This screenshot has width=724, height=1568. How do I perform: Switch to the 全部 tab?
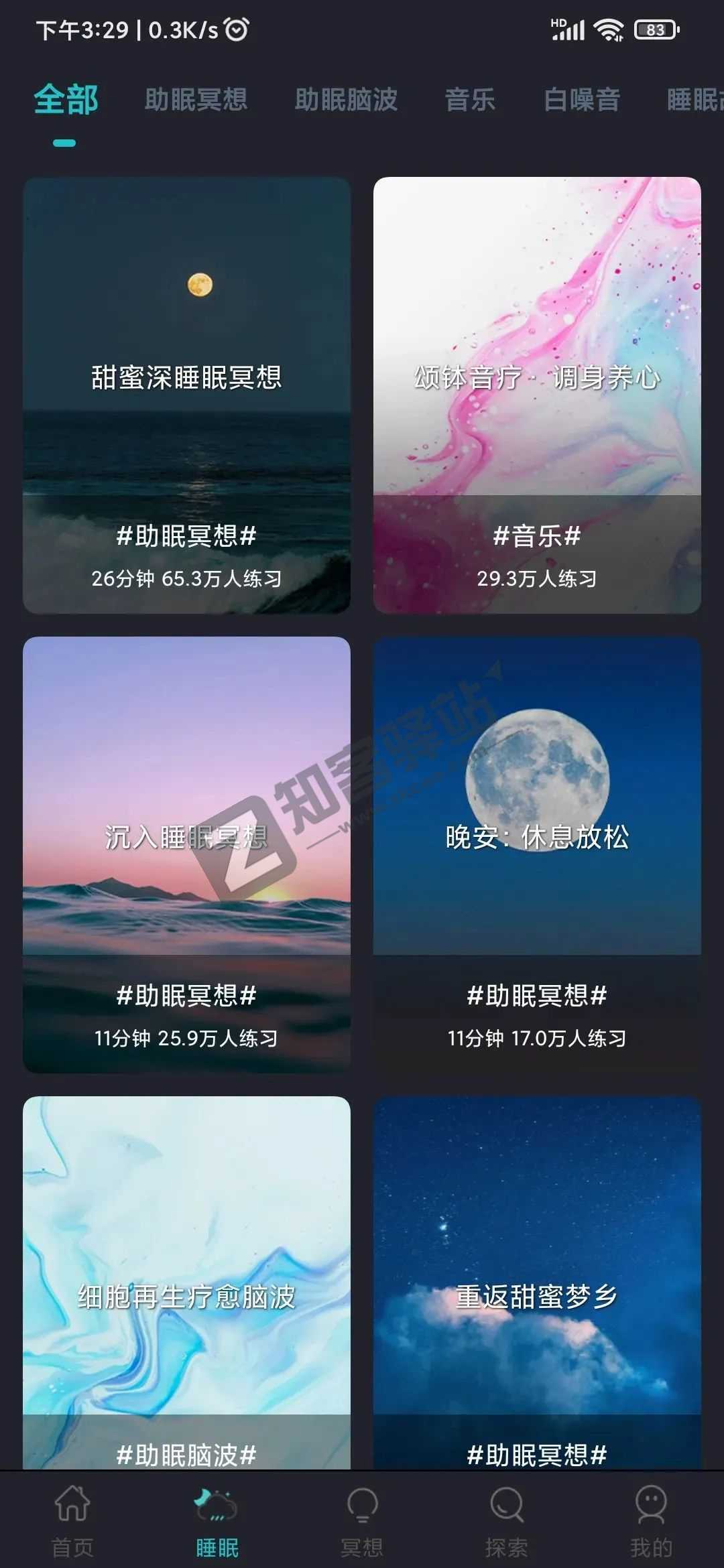coord(66,101)
